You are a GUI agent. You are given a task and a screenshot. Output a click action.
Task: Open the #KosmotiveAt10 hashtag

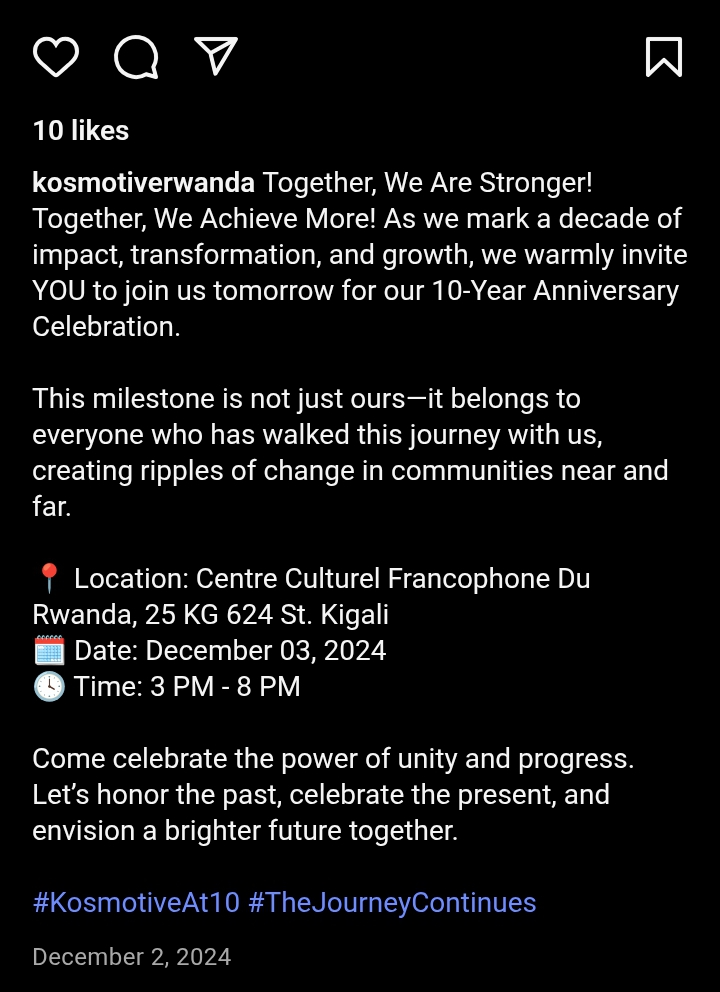pyautogui.click(x=136, y=903)
